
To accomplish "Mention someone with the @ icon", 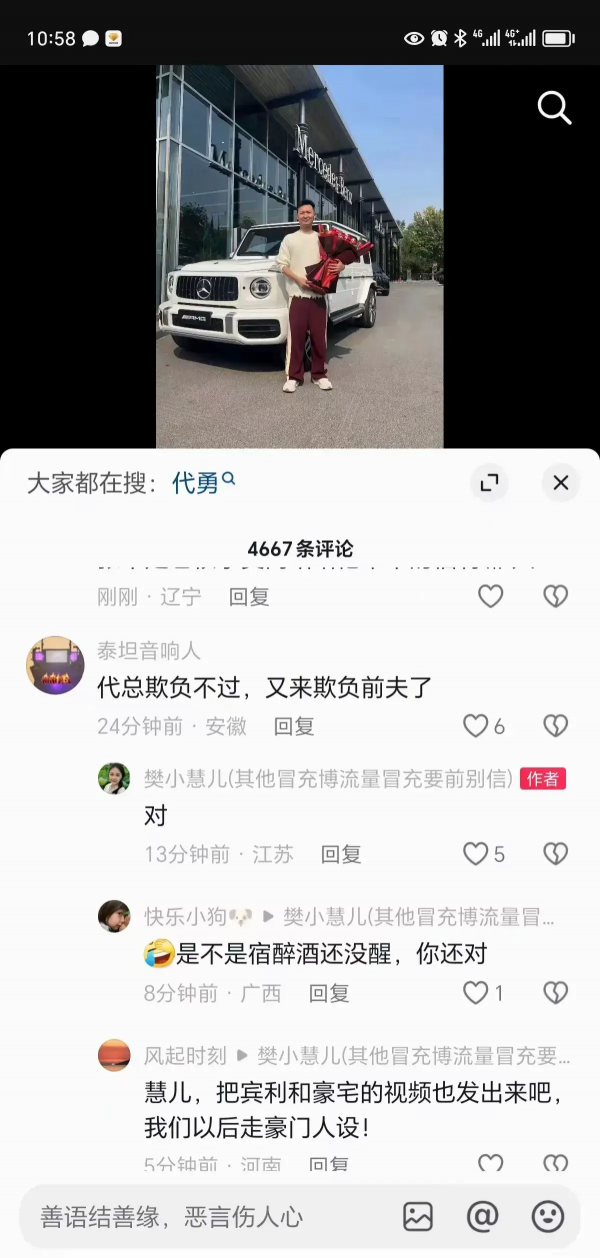I will [x=483, y=1216].
